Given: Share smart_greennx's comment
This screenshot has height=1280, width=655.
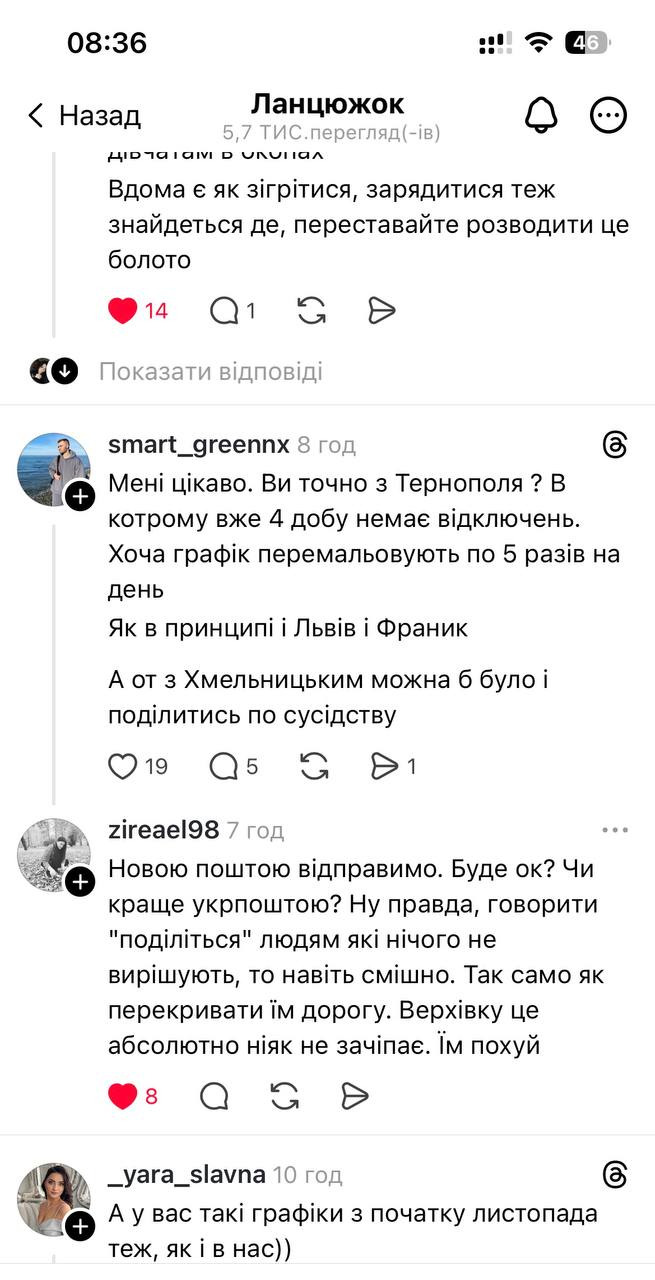Looking at the screenshot, I should pos(385,767).
